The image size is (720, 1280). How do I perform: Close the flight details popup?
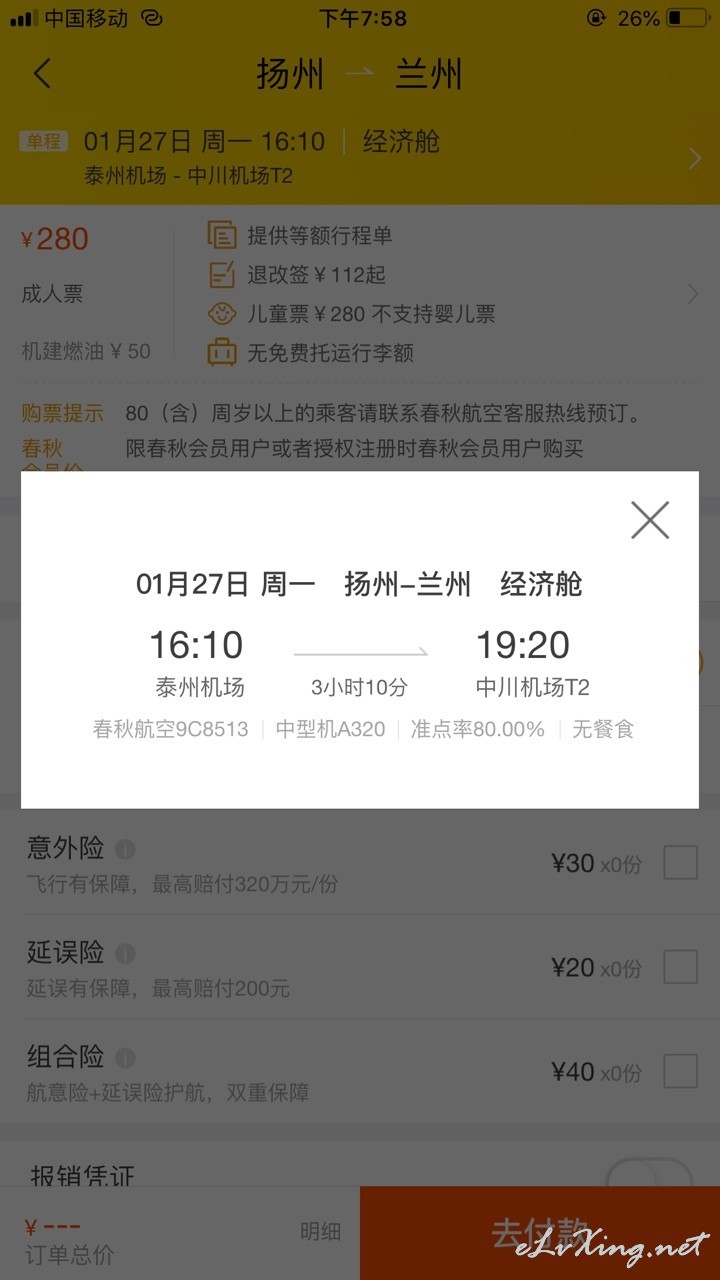pos(650,520)
